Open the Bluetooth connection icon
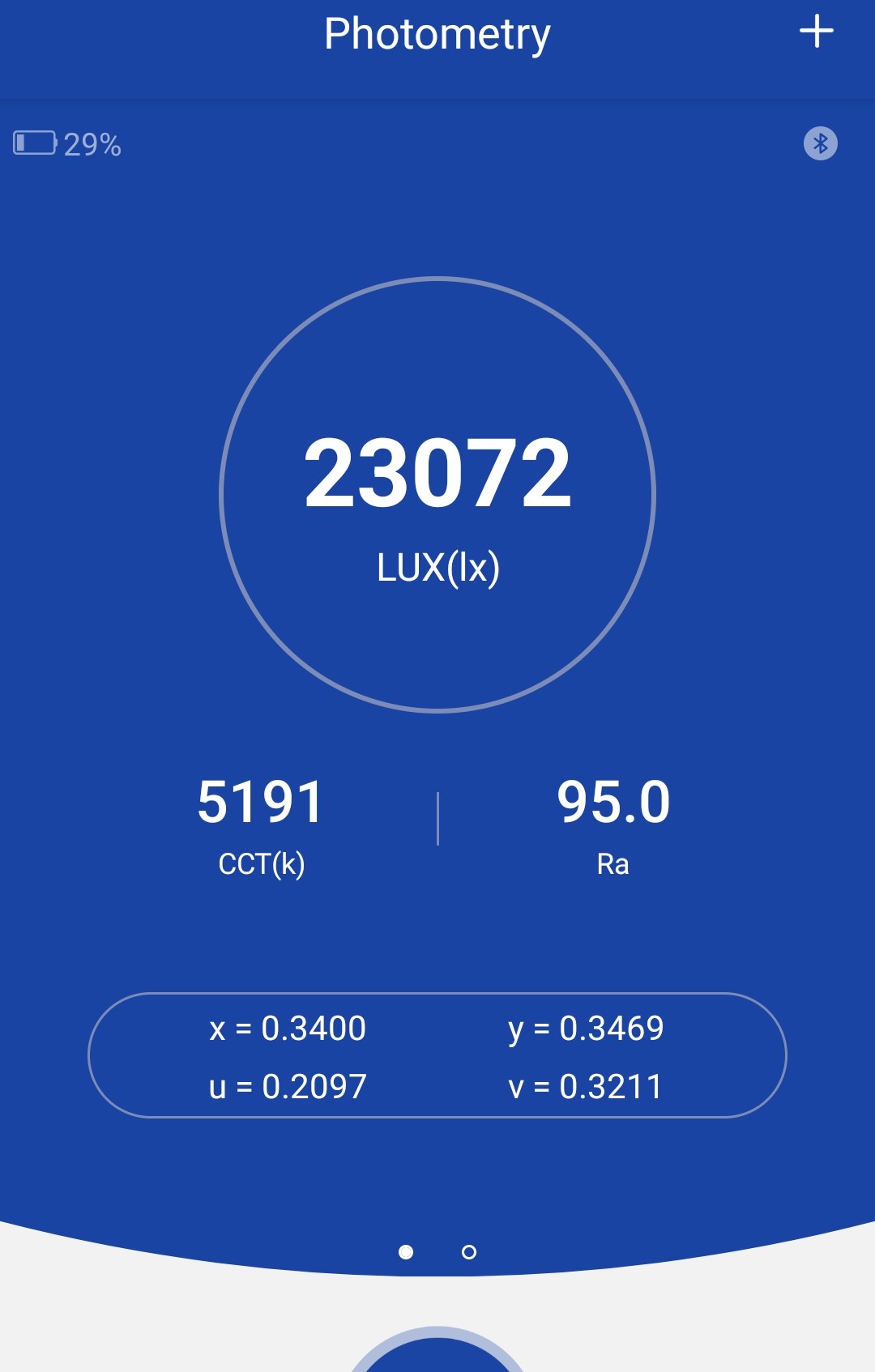This screenshot has height=1372, width=875. (820, 144)
